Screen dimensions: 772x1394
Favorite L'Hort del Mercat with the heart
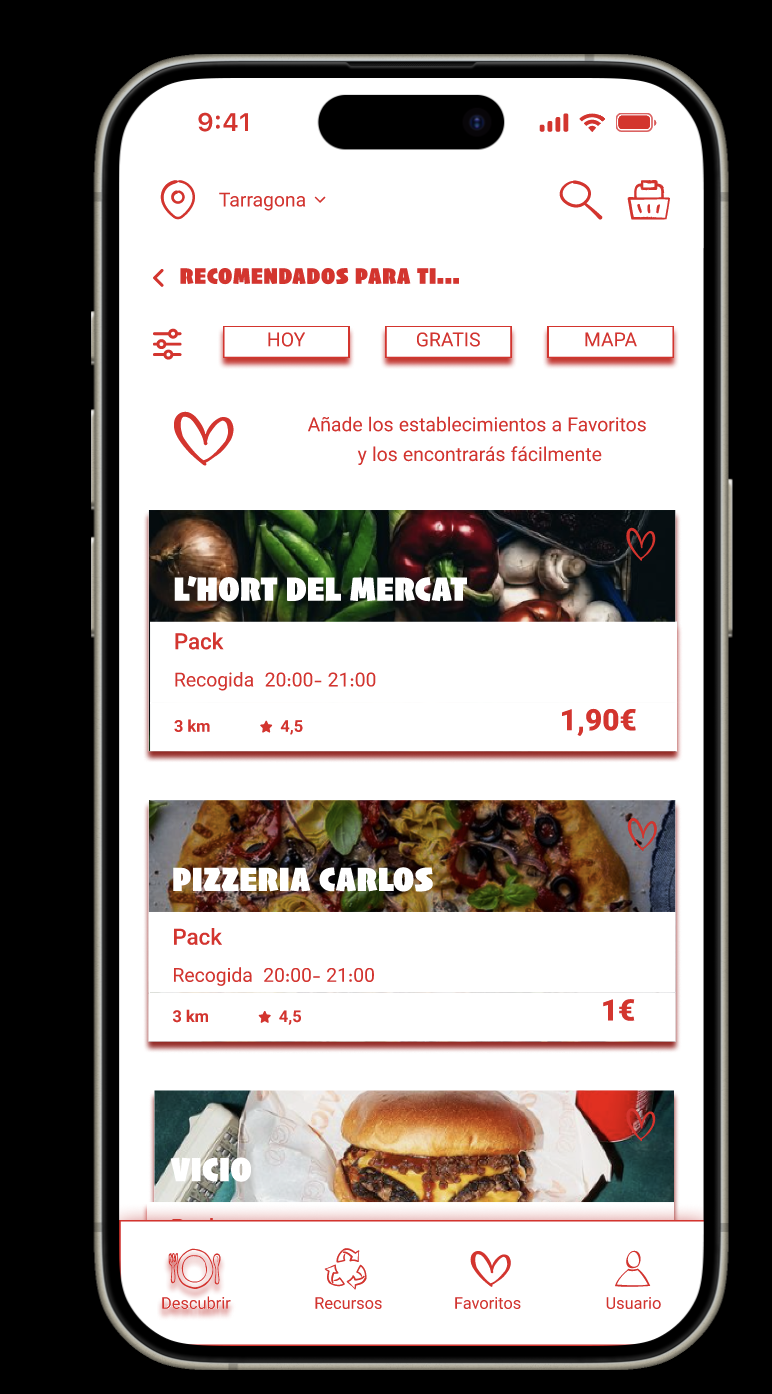coord(640,544)
